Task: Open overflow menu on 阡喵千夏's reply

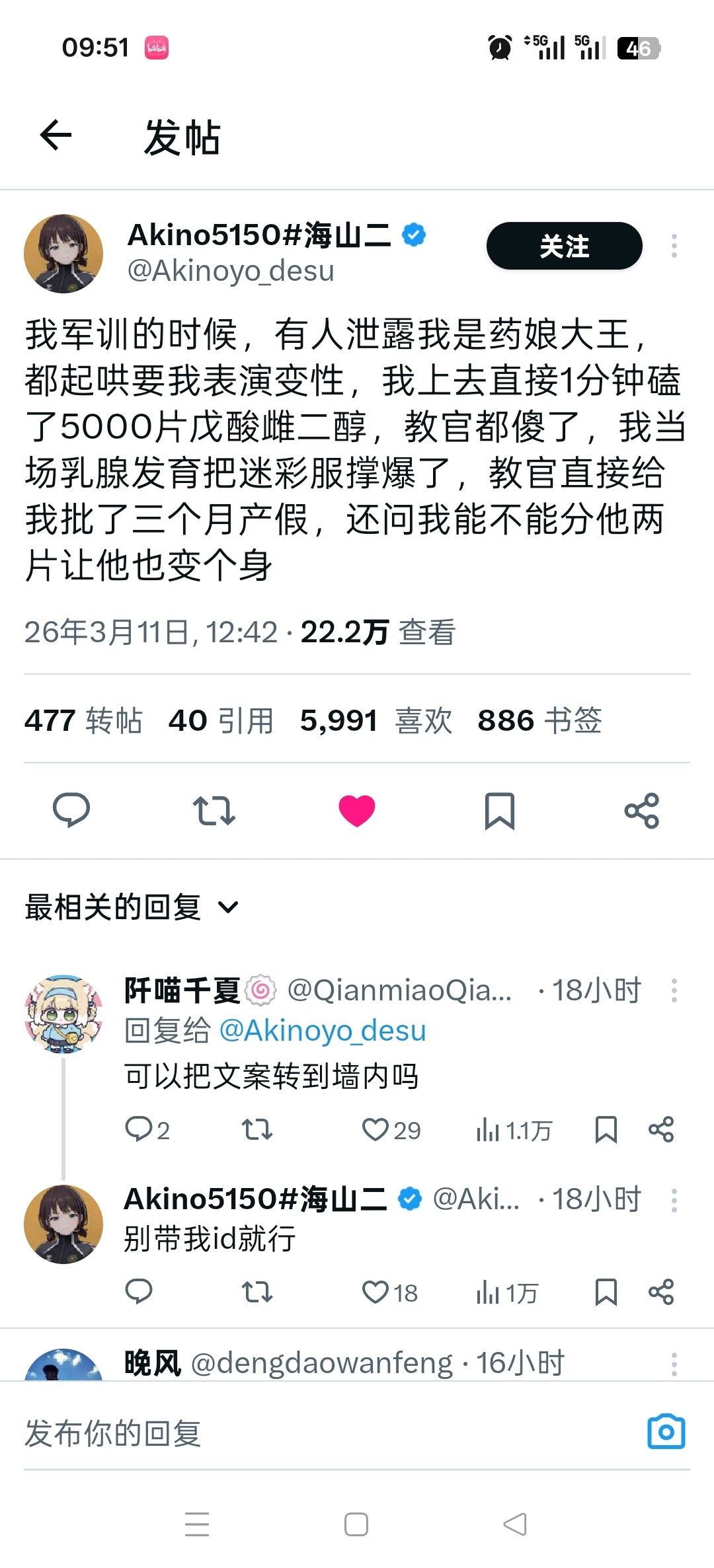Action: [674, 990]
